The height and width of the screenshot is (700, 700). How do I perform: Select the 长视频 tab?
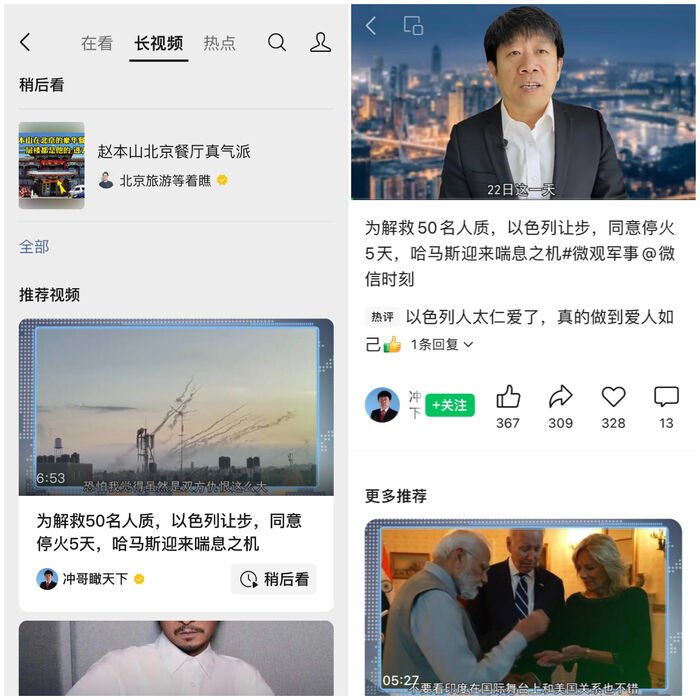click(x=158, y=43)
